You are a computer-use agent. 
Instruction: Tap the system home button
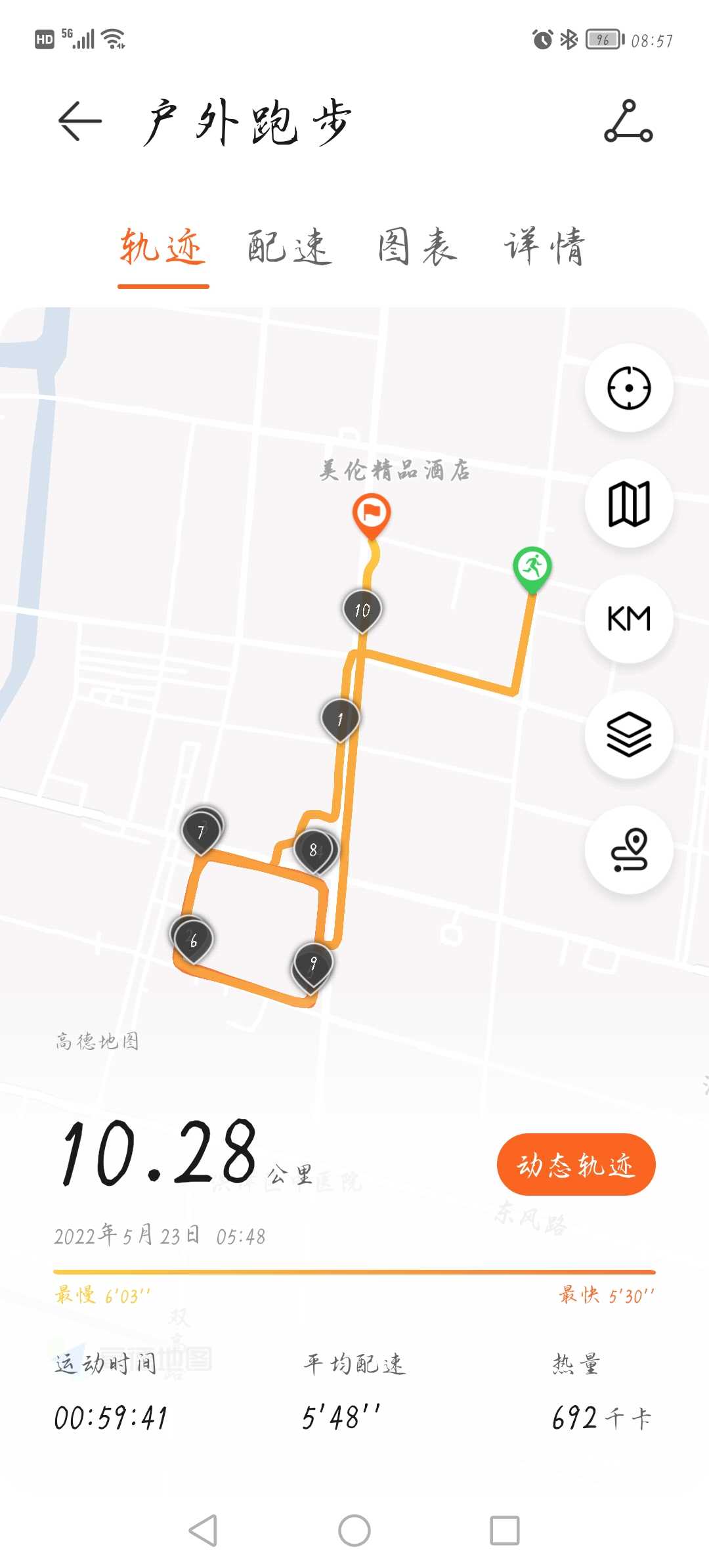tap(354, 1531)
